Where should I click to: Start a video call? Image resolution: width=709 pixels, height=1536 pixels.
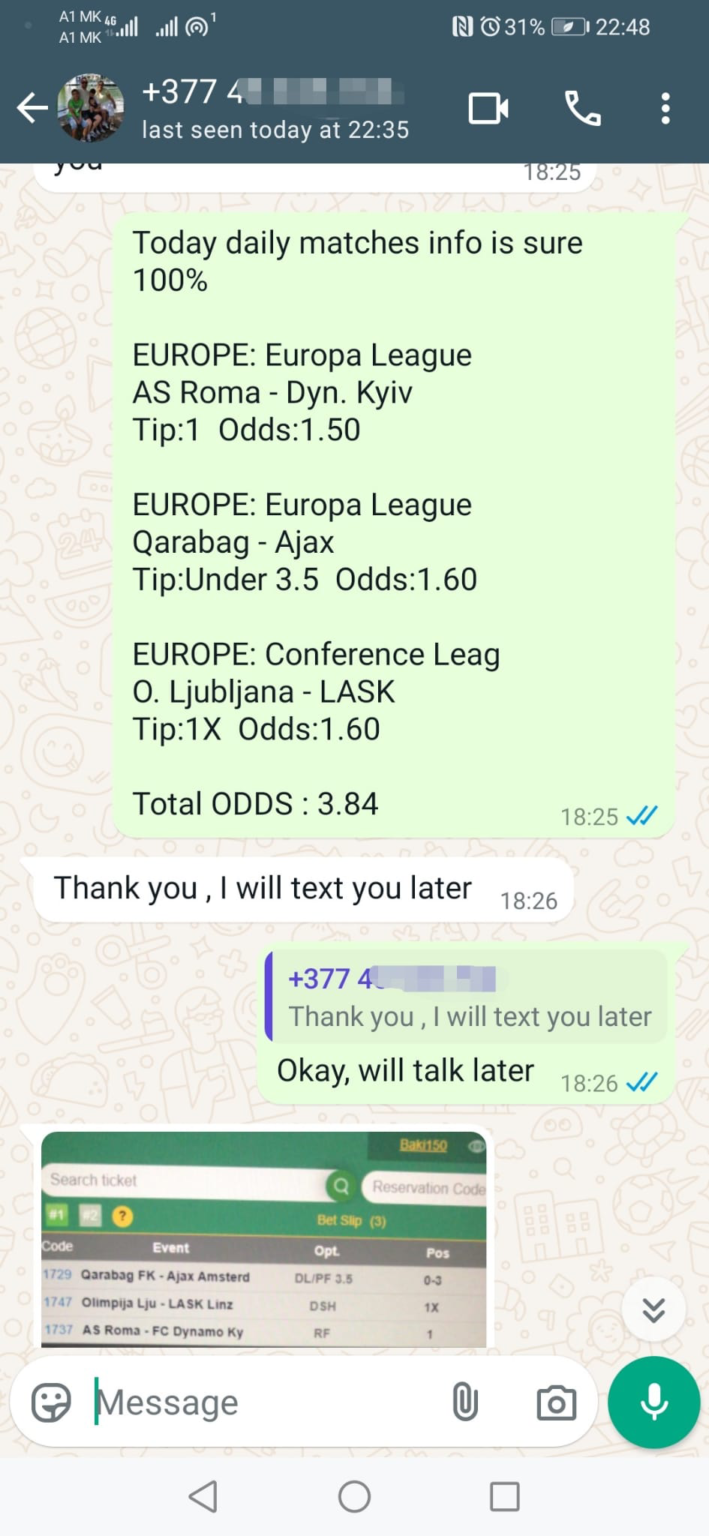pyautogui.click(x=488, y=108)
